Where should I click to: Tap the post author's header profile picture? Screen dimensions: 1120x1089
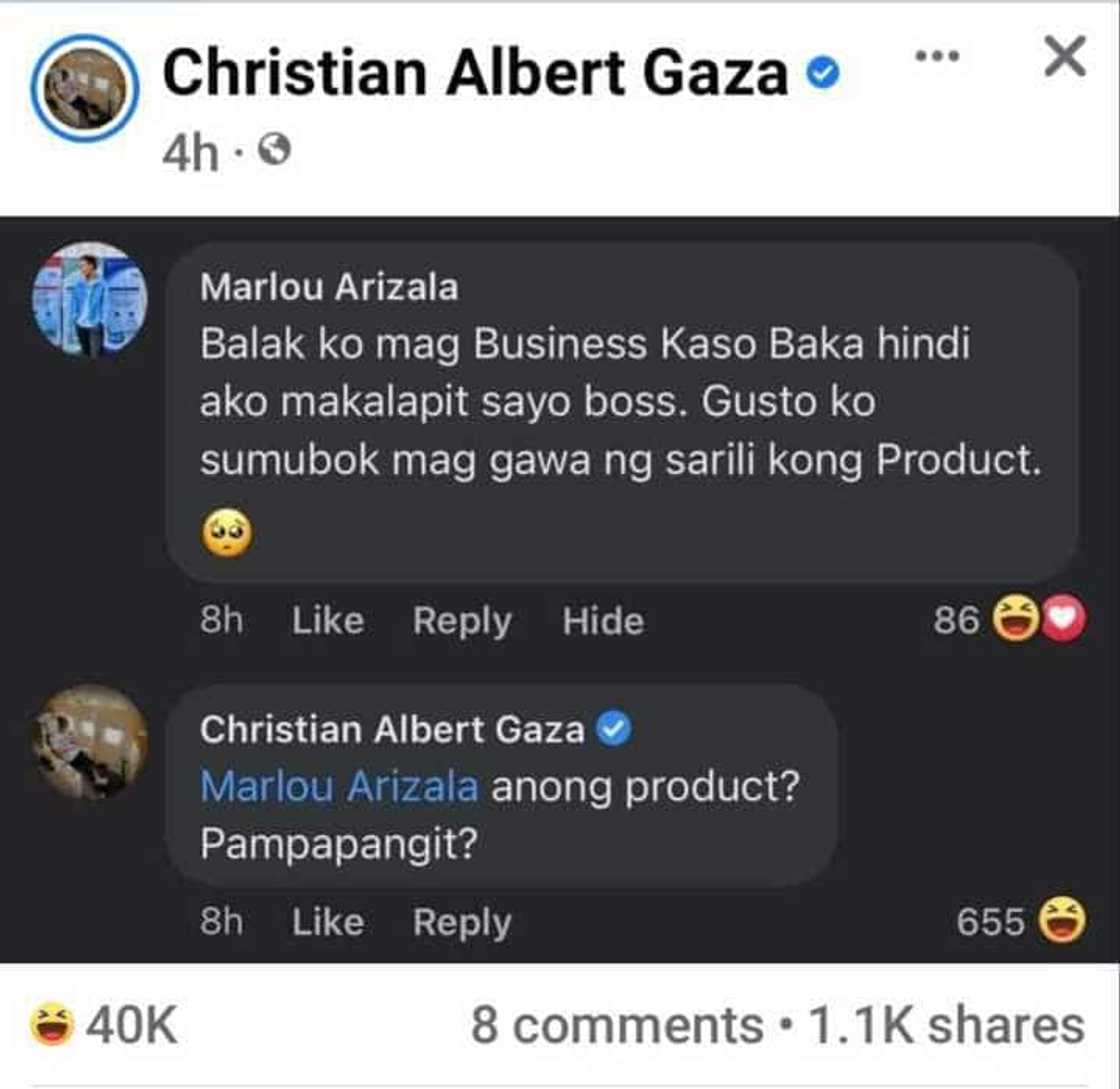[87, 88]
